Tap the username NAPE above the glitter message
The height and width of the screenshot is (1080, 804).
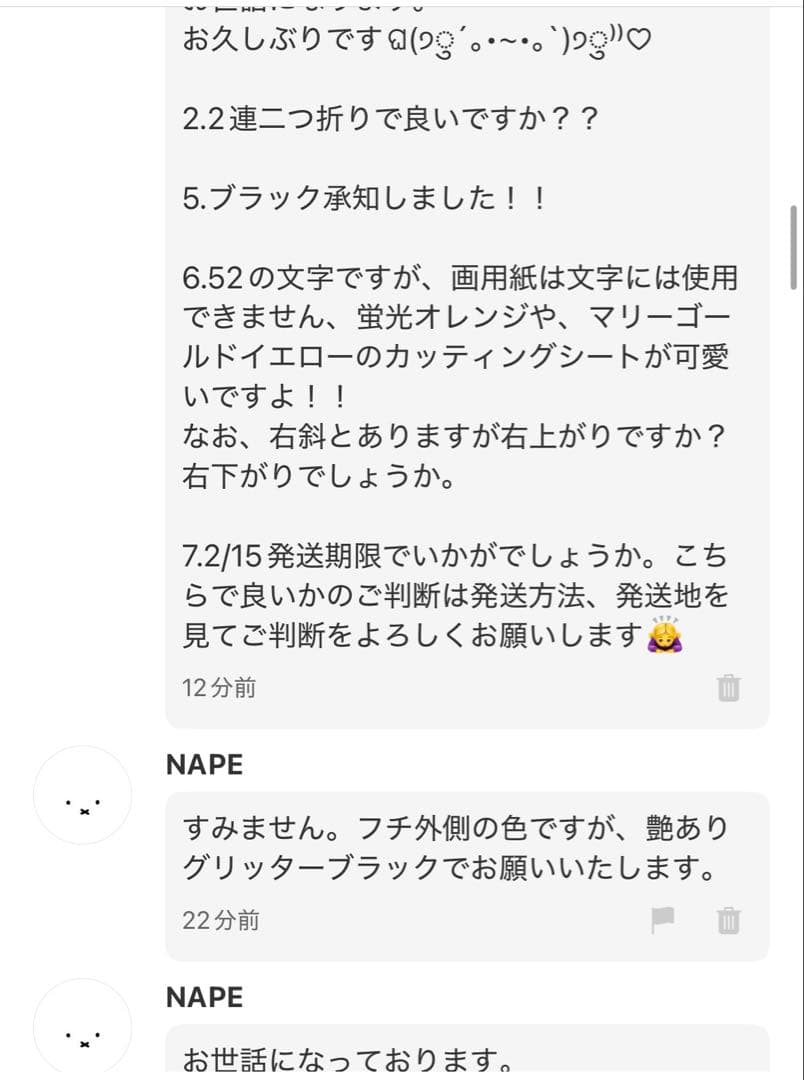203,764
